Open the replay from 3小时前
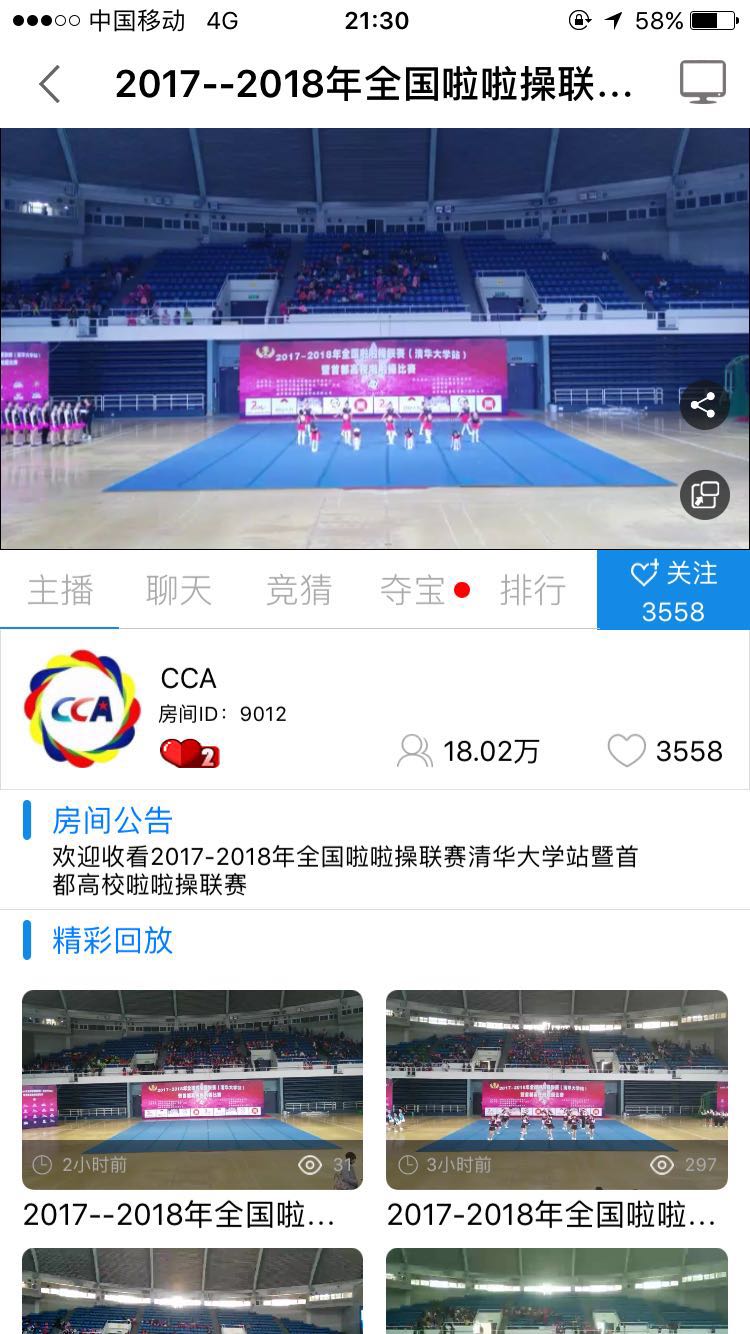 556,1089
